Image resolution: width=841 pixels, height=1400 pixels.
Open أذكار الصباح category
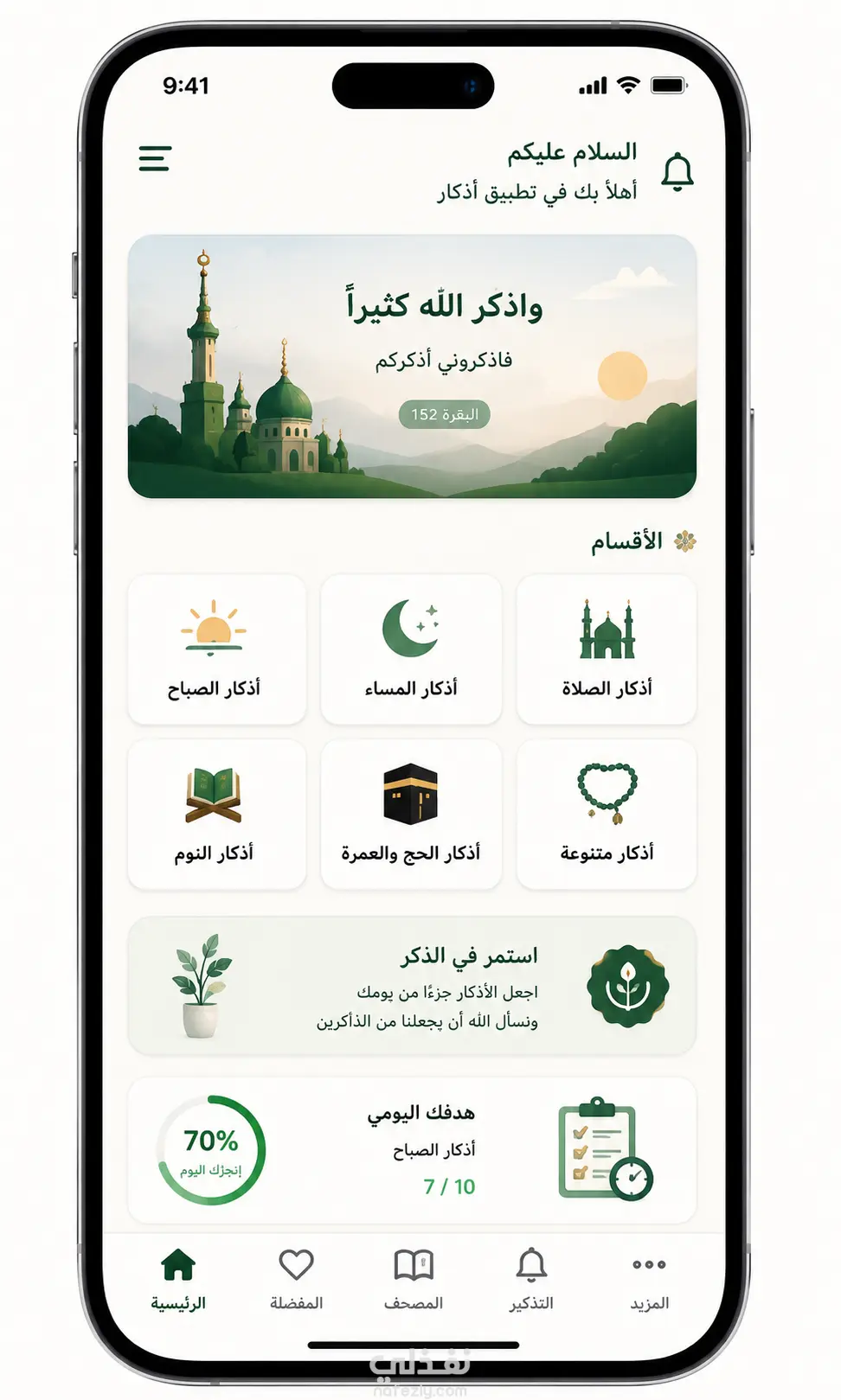[x=216, y=649]
